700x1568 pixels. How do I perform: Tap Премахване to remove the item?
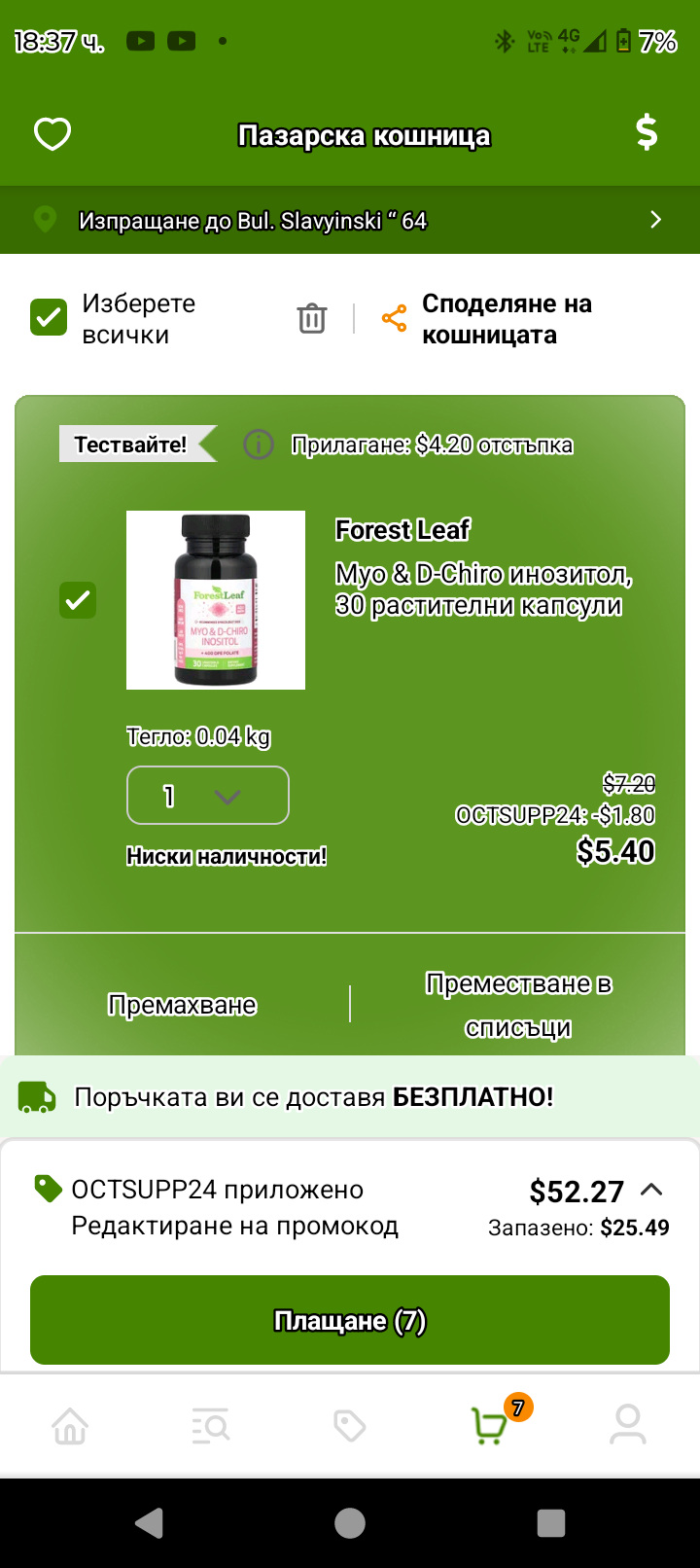click(182, 1005)
